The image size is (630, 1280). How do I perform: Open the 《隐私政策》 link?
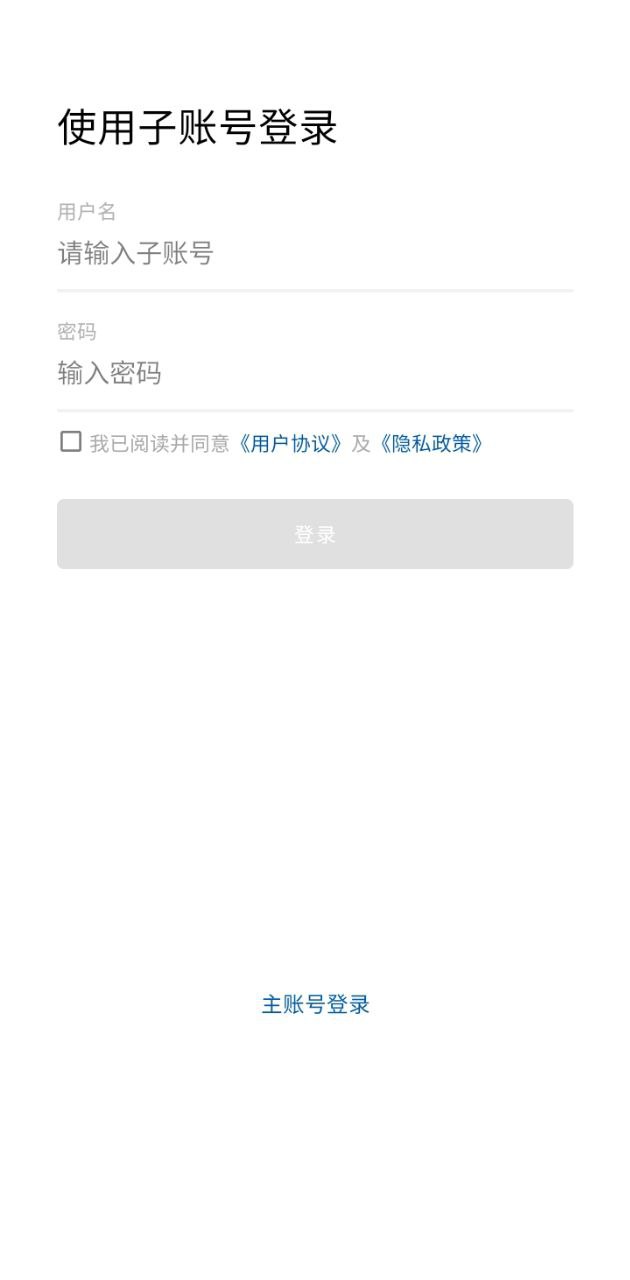click(431, 443)
